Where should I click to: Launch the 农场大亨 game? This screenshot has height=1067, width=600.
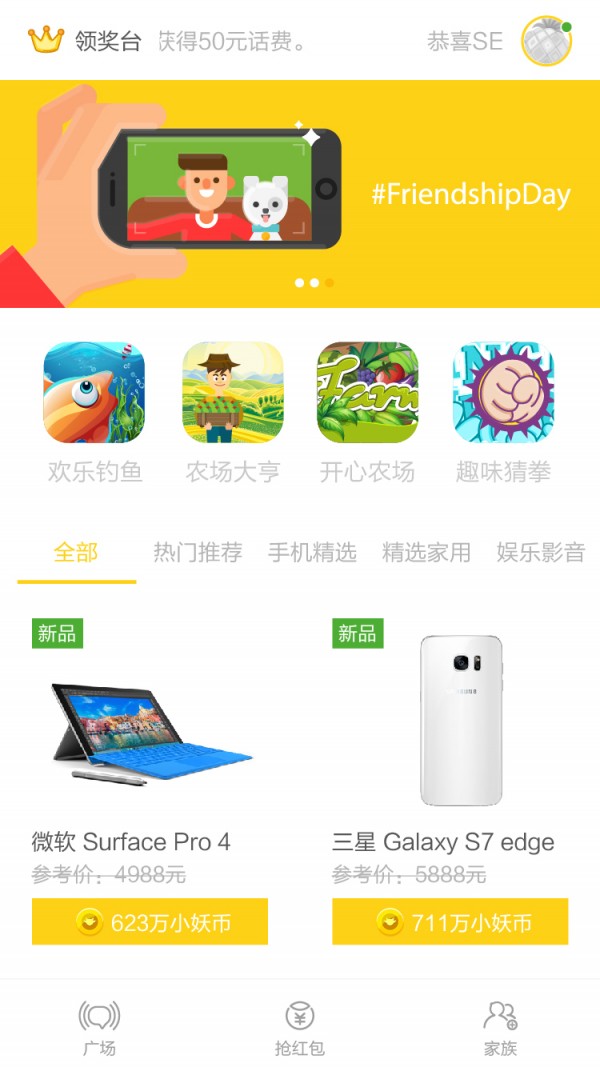(232, 393)
